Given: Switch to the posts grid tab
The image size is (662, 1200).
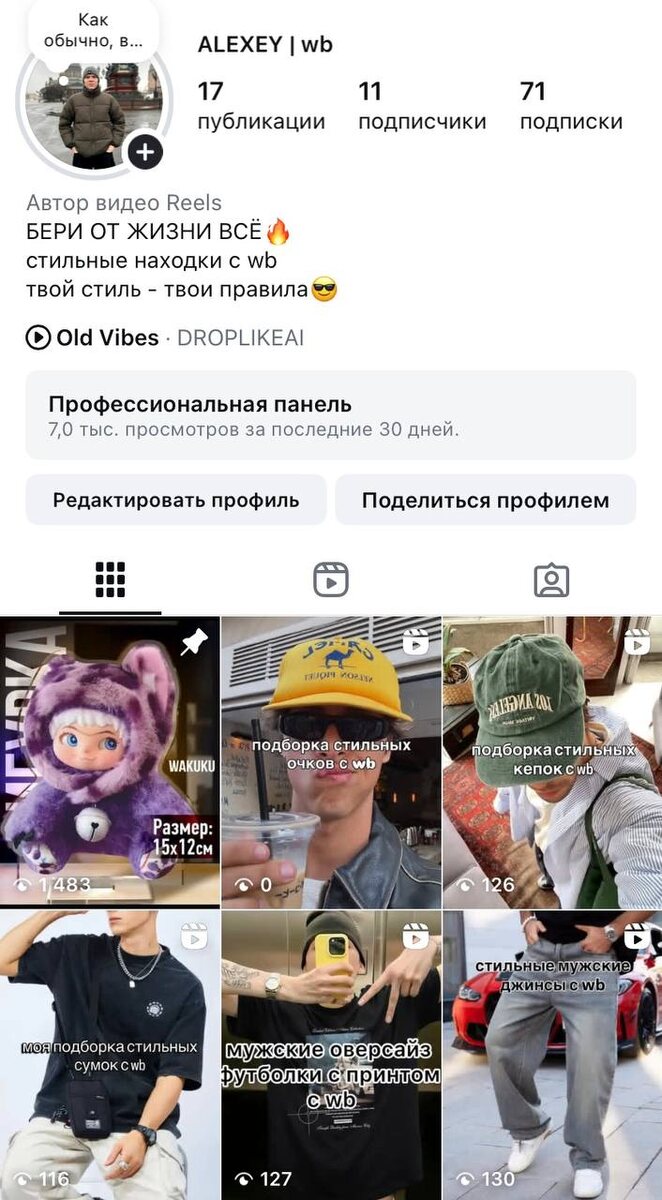Looking at the screenshot, I should (x=110, y=580).
